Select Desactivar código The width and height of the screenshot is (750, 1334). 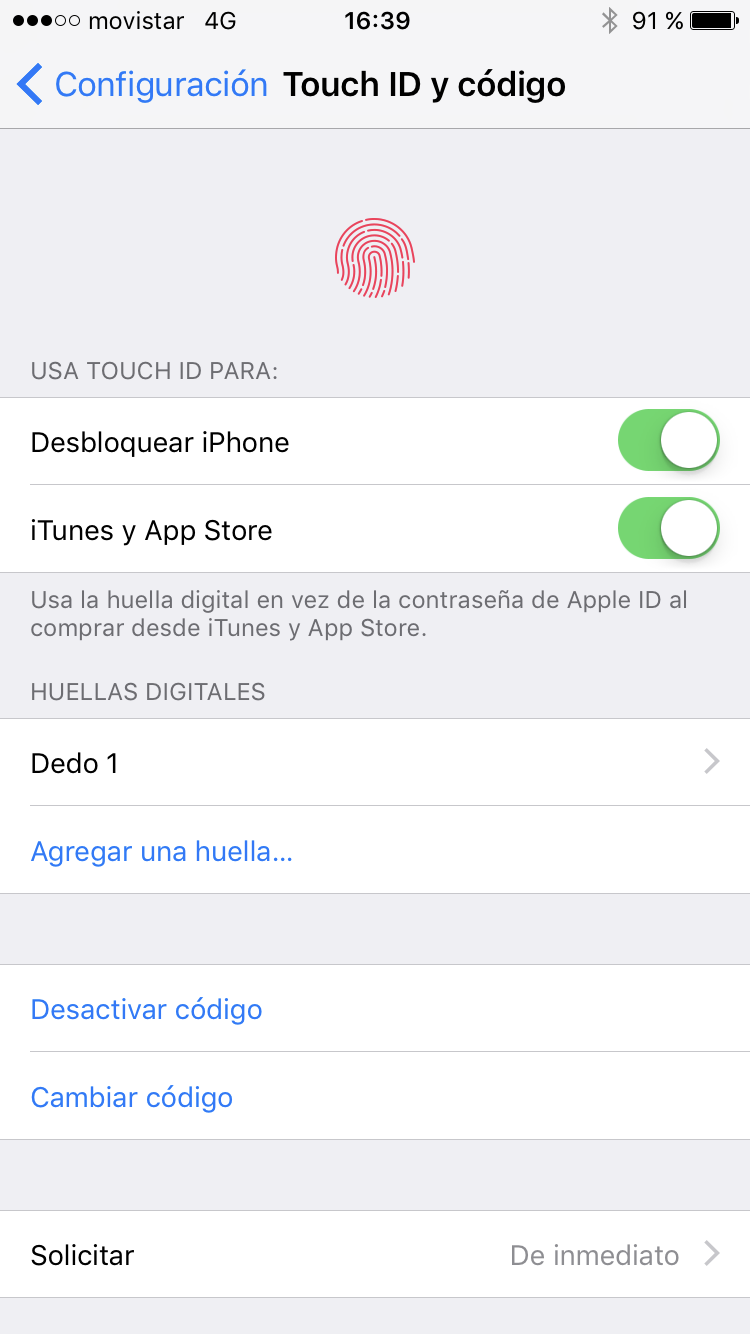pos(147,1009)
